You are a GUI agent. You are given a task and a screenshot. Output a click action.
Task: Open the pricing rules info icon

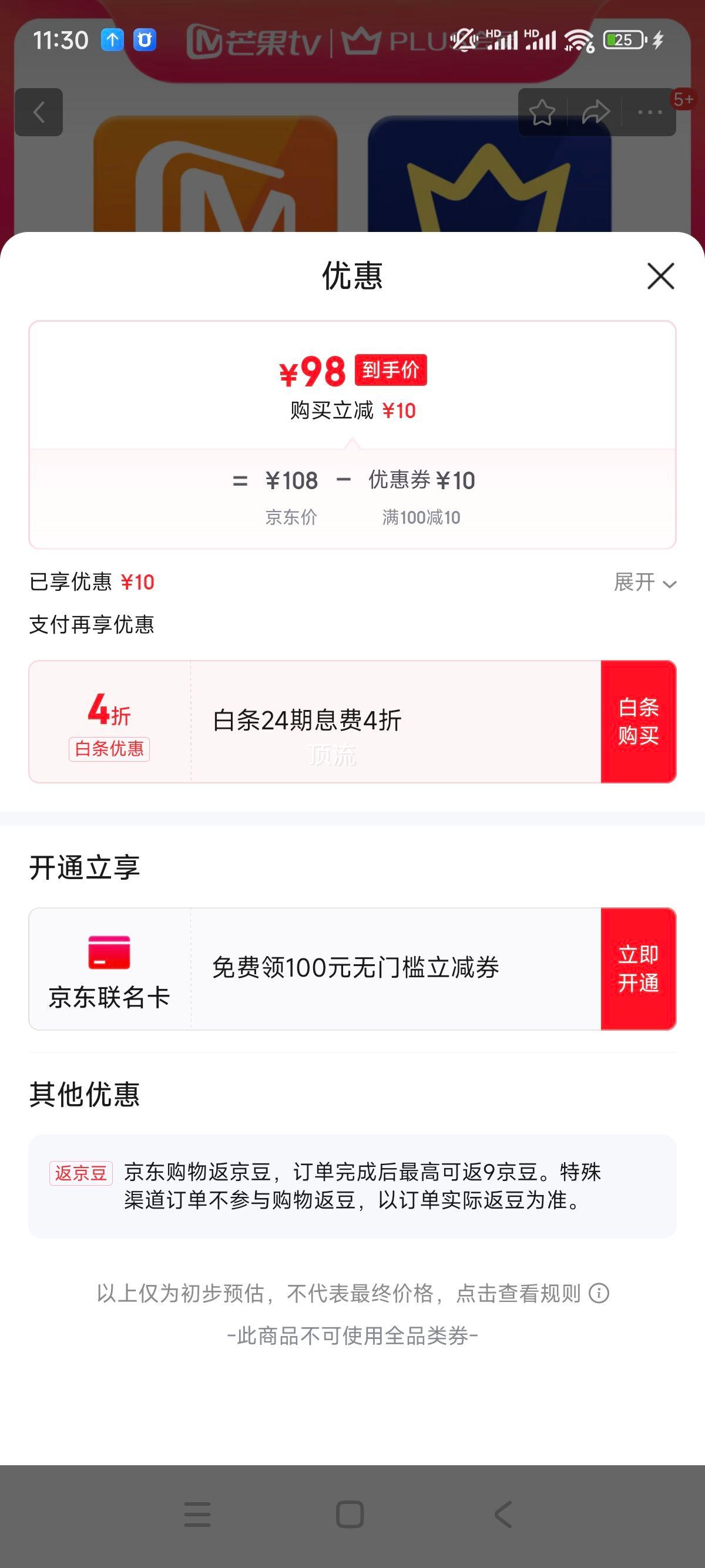point(599,1293)
